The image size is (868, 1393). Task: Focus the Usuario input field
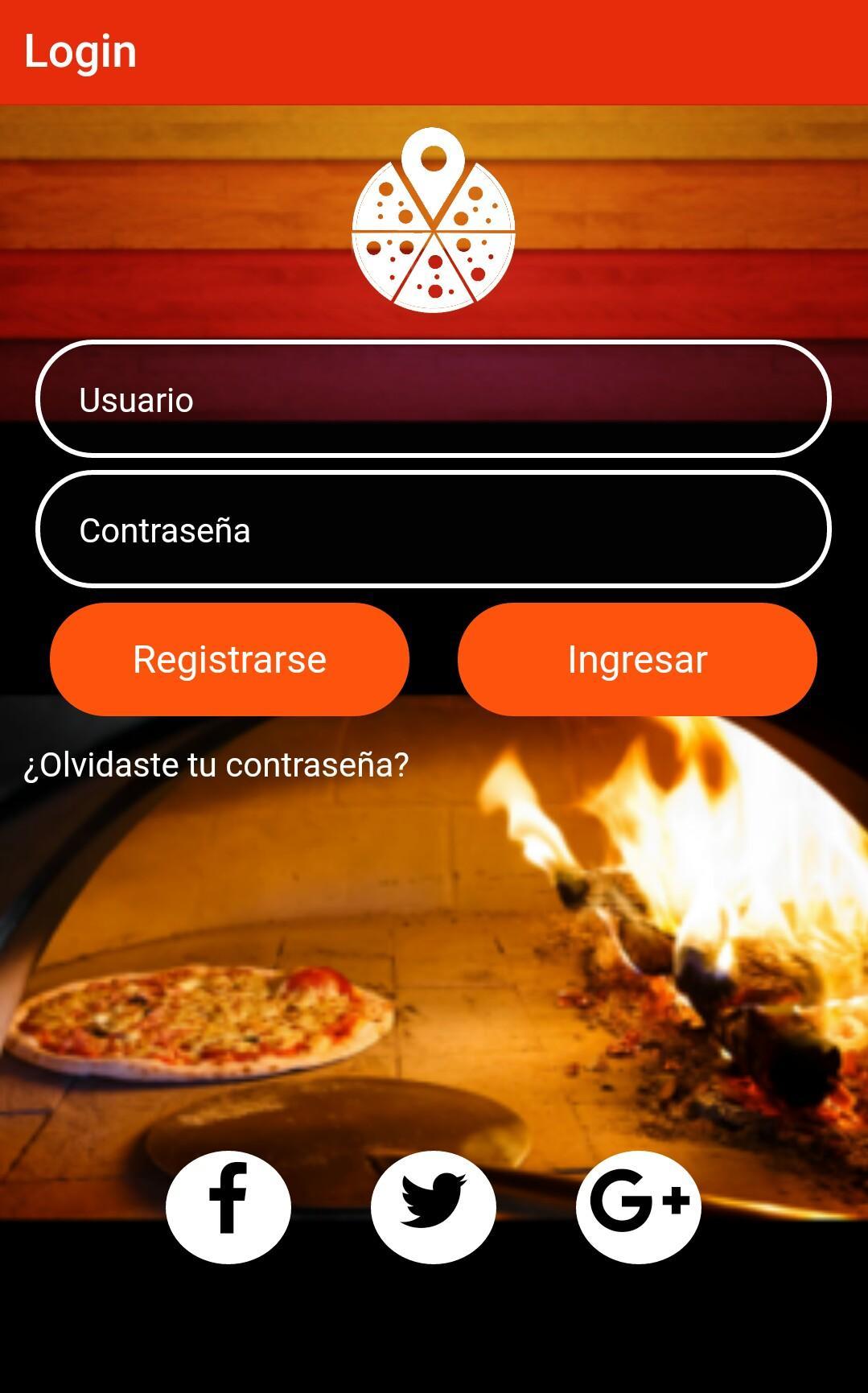coord(433,399)
